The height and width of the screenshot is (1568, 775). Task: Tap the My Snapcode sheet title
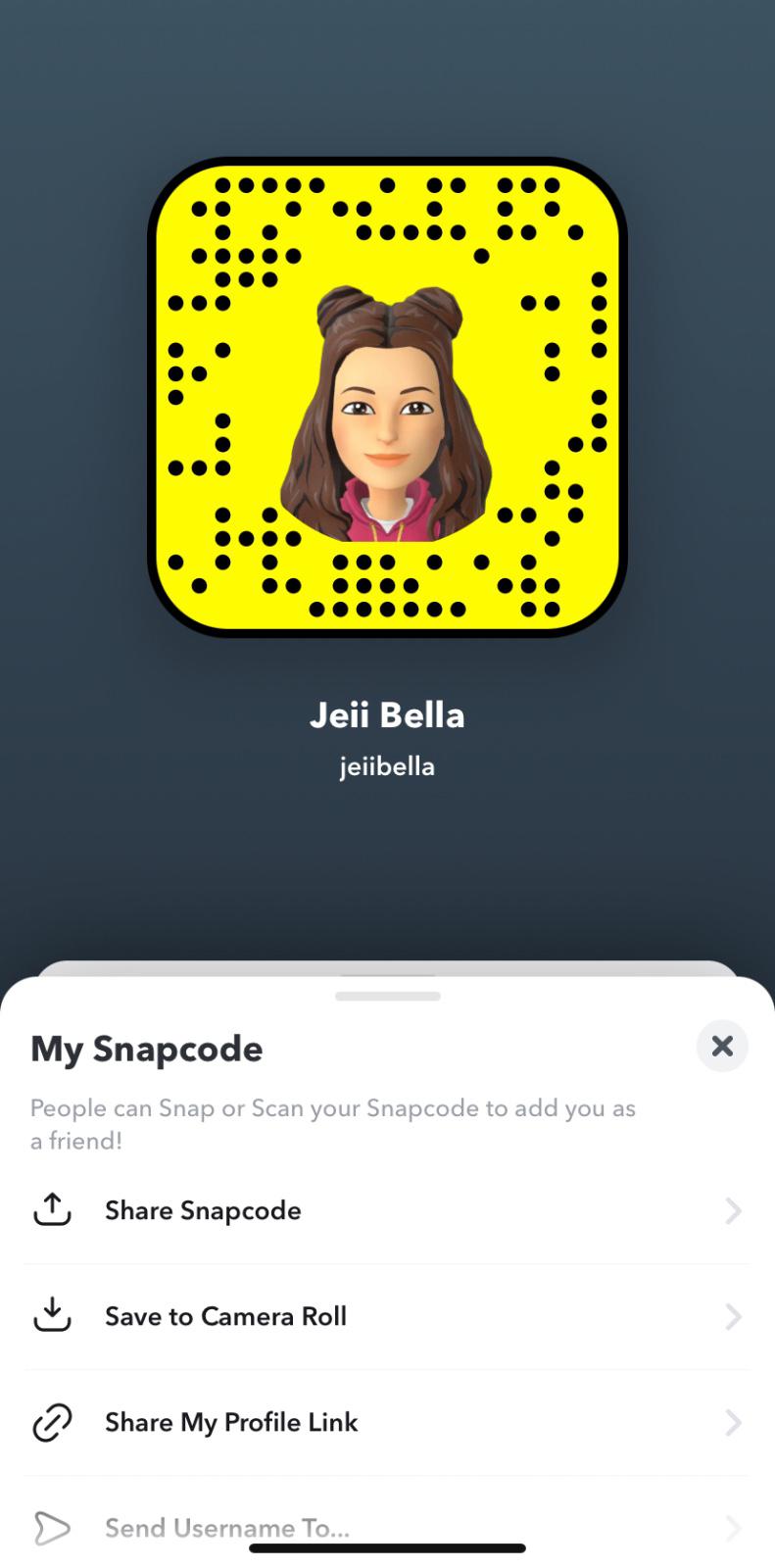[x=146, y=1048]
